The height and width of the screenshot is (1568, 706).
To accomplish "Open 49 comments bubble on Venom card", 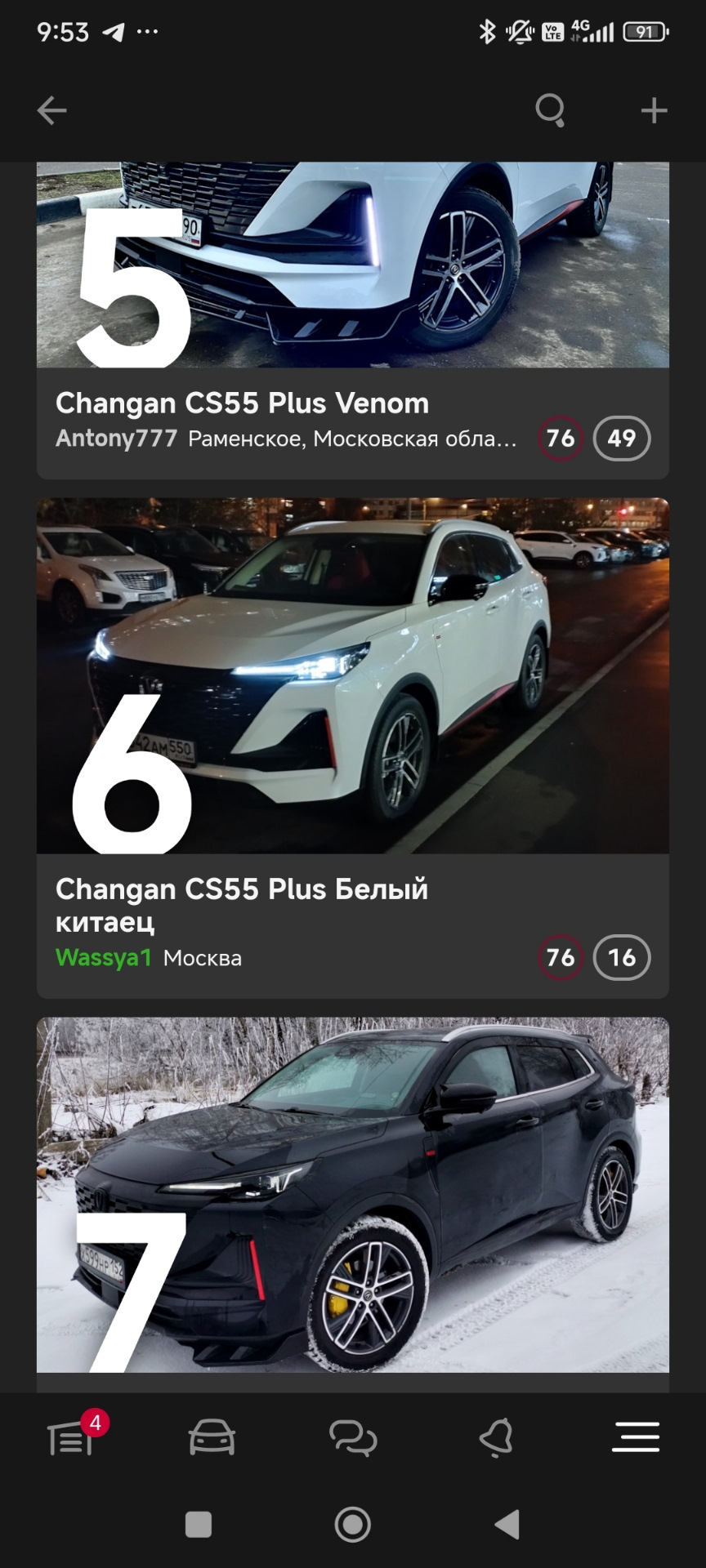I will [x=622, y=439].
